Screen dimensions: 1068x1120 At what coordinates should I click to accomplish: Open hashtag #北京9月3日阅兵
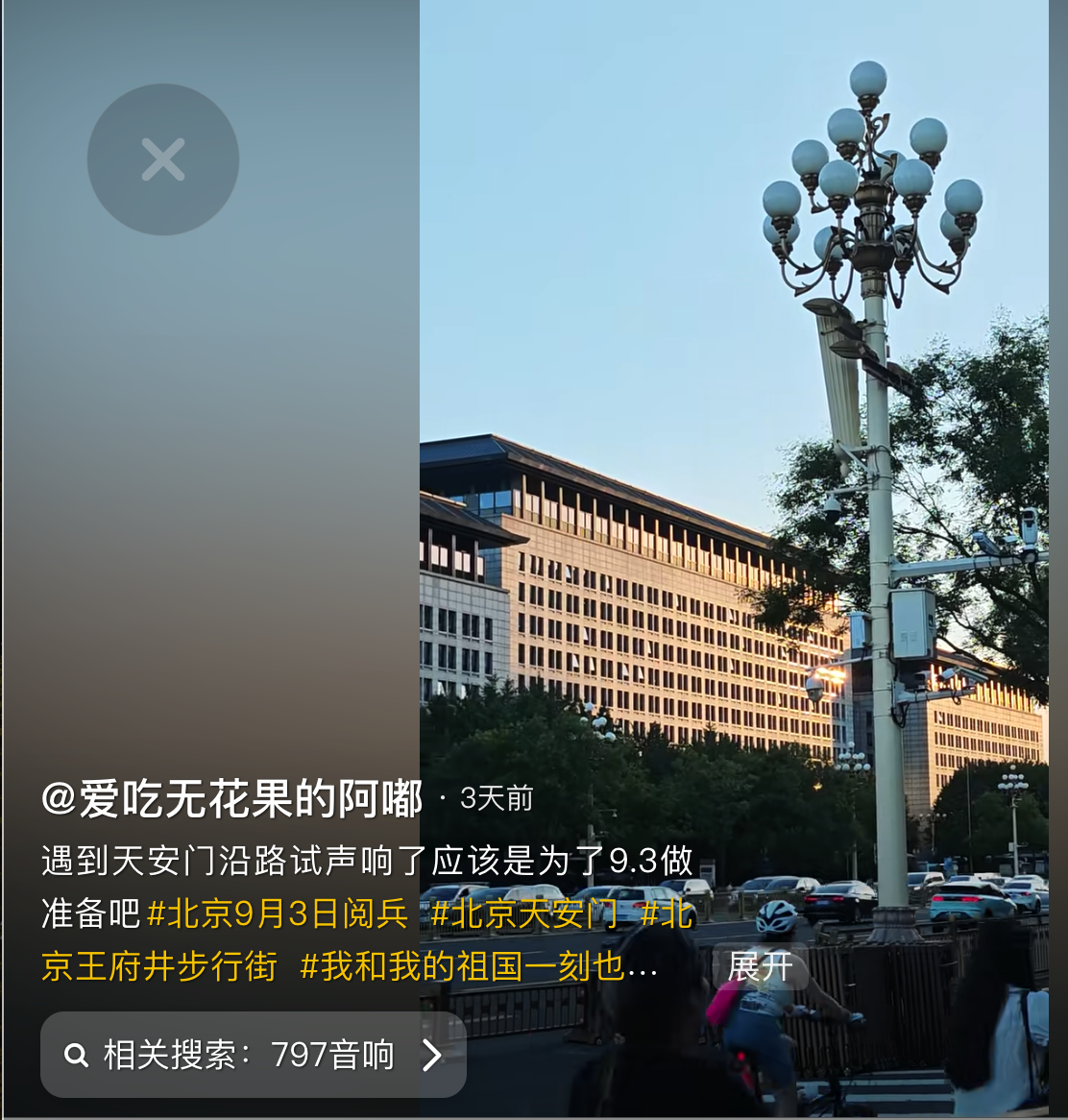278,913
